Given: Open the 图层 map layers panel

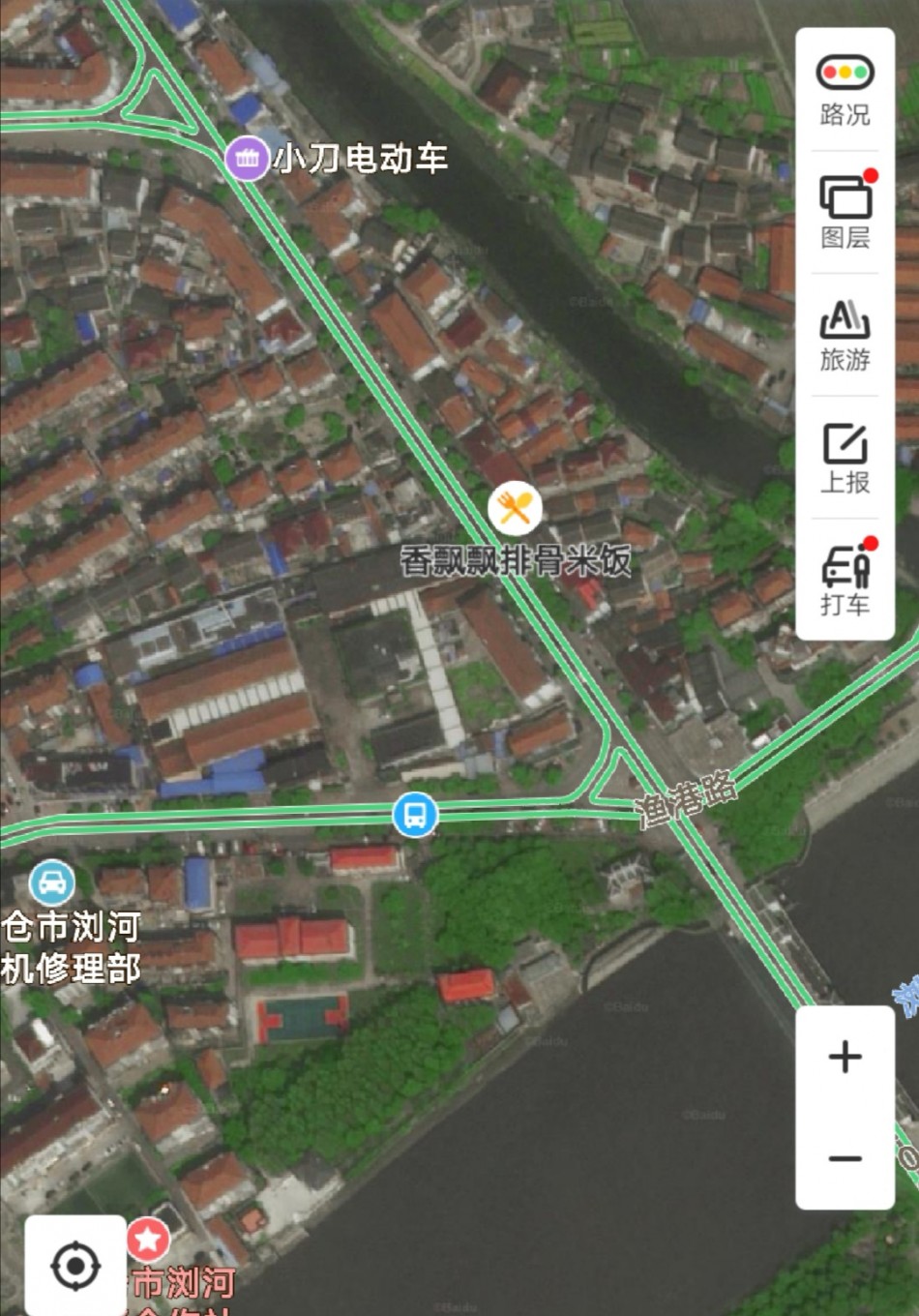Looking at the screenshot, I should pyautogui.click(x=845, y=212).
